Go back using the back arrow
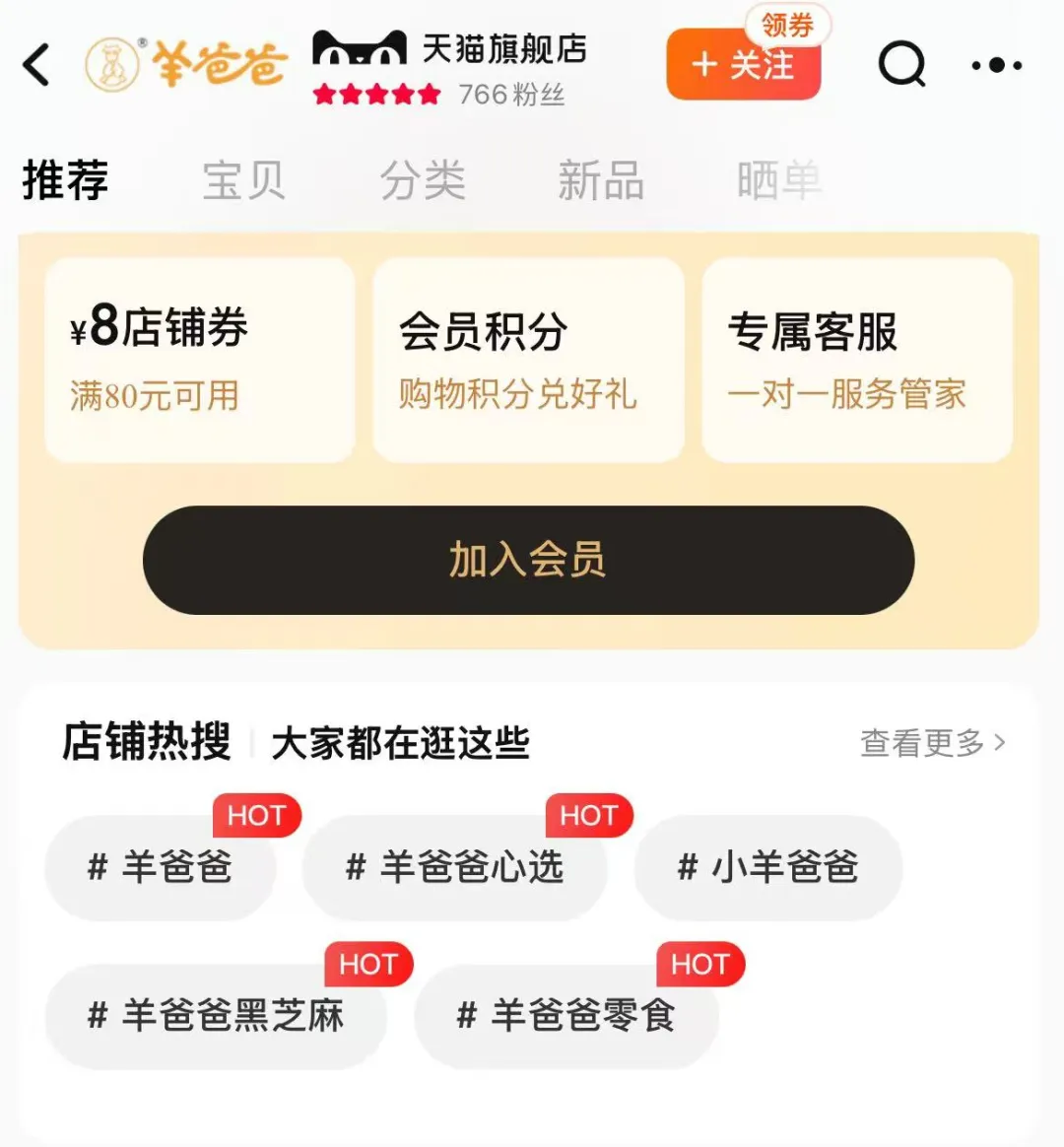Screen dimensions: 1064x1147 tap(37, 65)
